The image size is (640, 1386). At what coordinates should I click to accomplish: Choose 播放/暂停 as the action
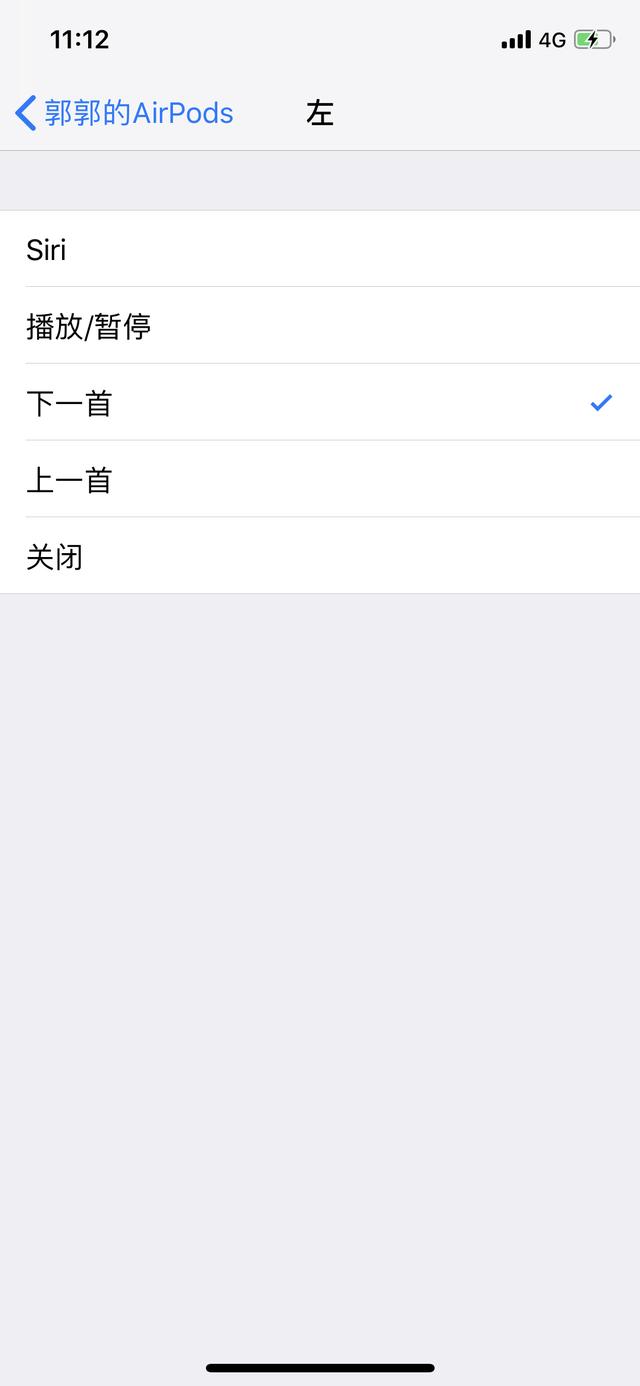[320, 326]
